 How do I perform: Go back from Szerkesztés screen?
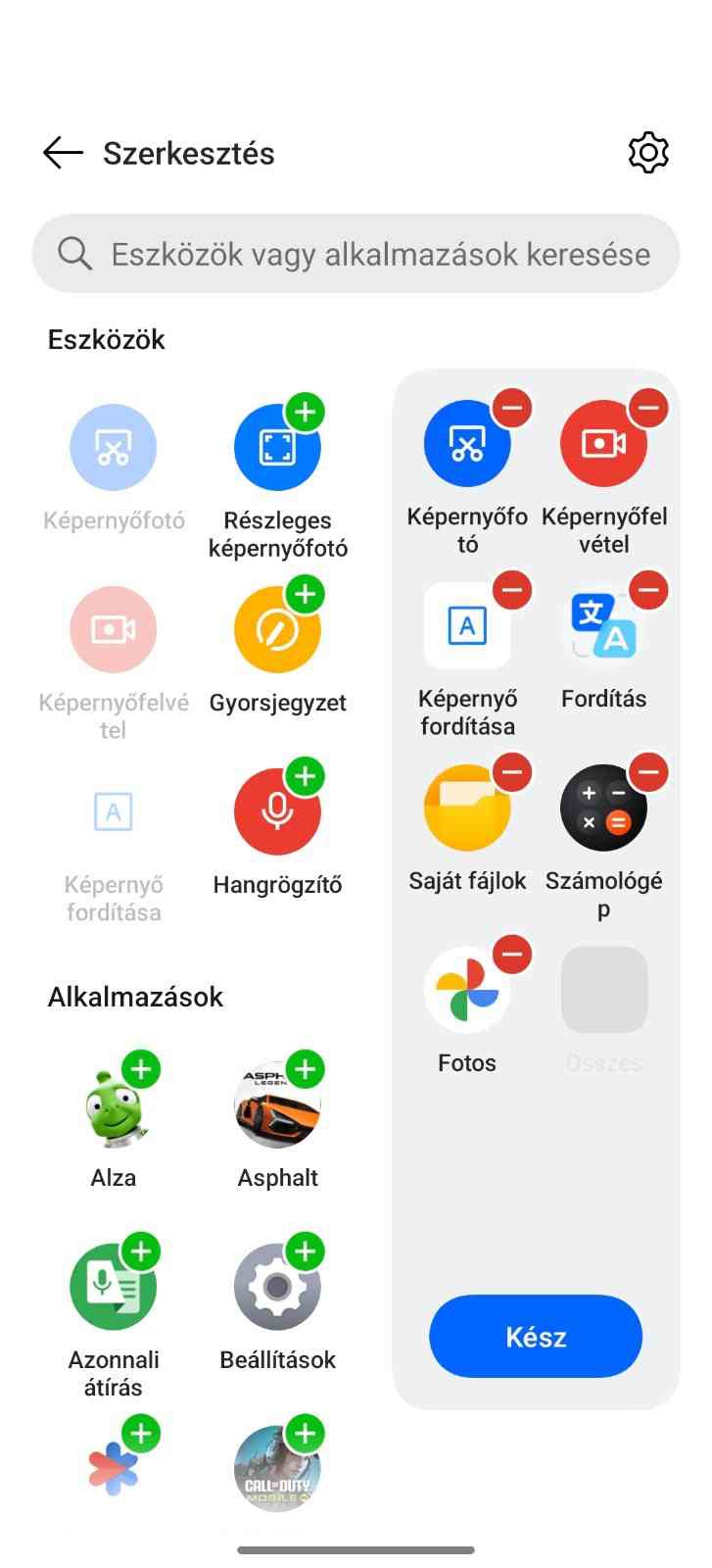[x=63, y=153]
